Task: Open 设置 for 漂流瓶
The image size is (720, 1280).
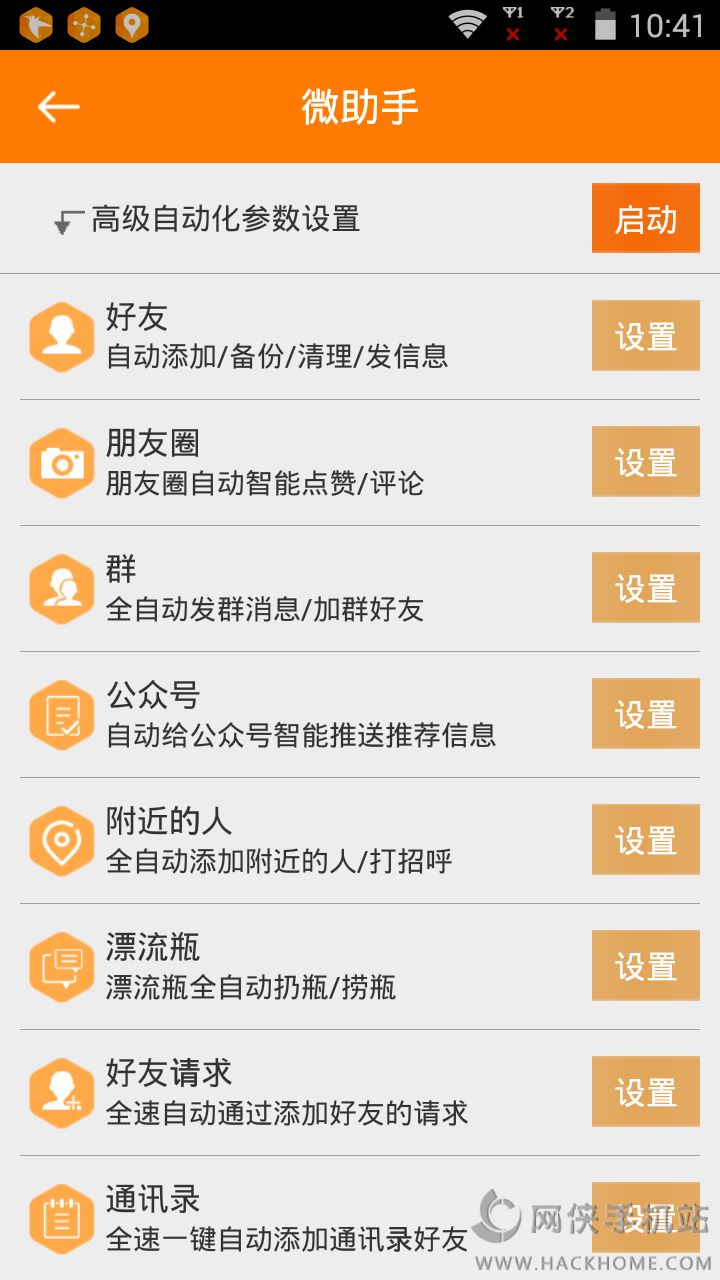Action: (x=645, y=966)
